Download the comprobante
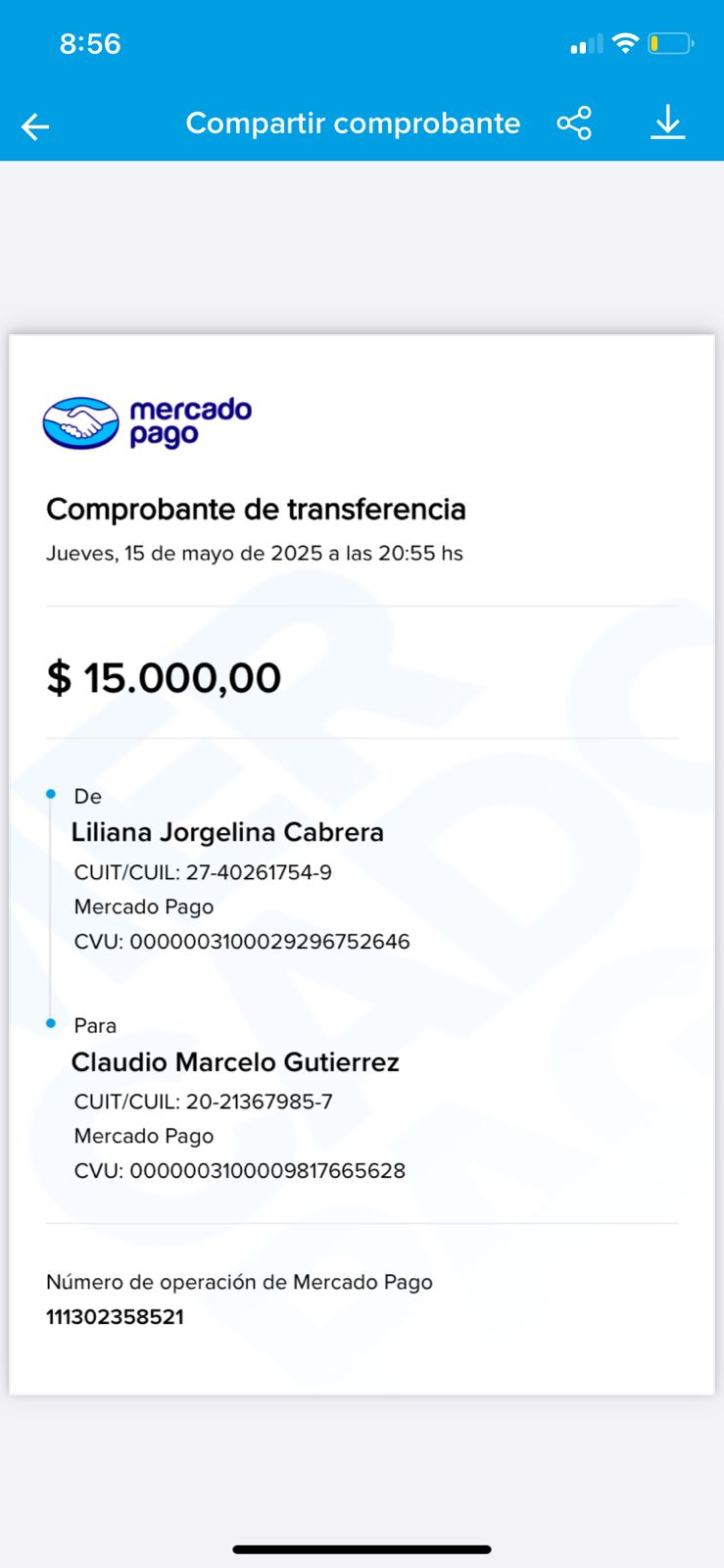The image size is (724, 1568). coord(667,123)
